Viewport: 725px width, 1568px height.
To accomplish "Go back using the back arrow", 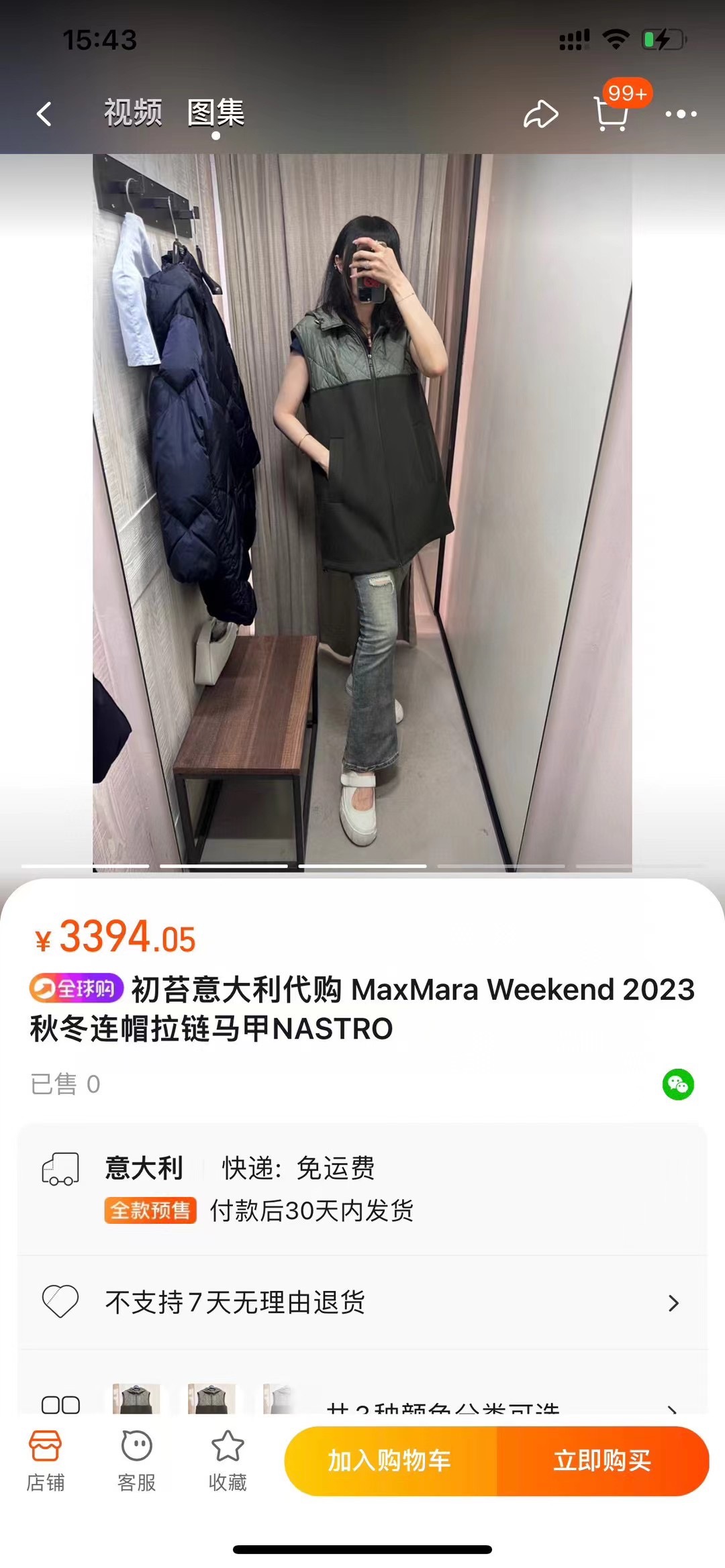I will pyautogui.click(x=44, y=114).
